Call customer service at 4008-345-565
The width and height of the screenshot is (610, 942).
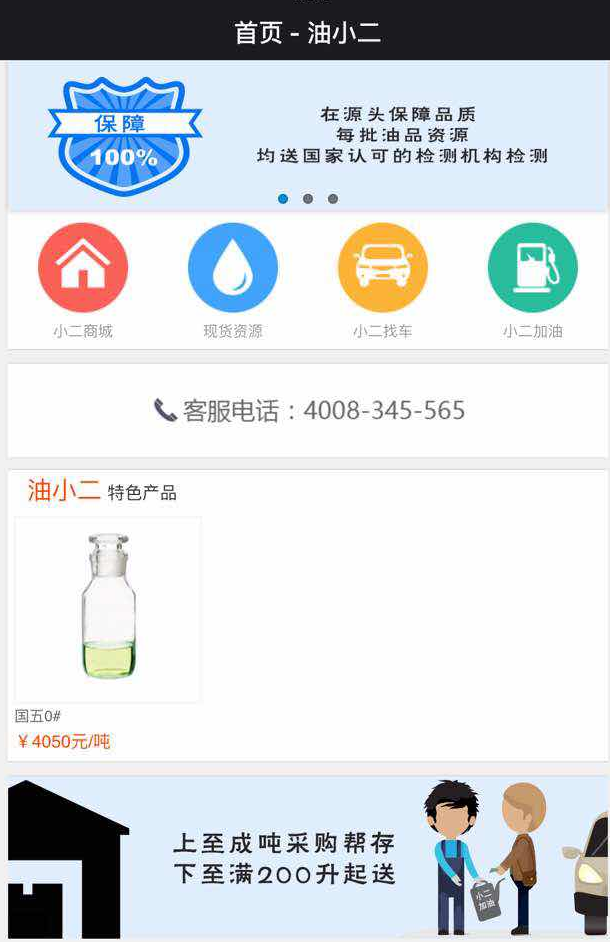(x=309, y=410)
